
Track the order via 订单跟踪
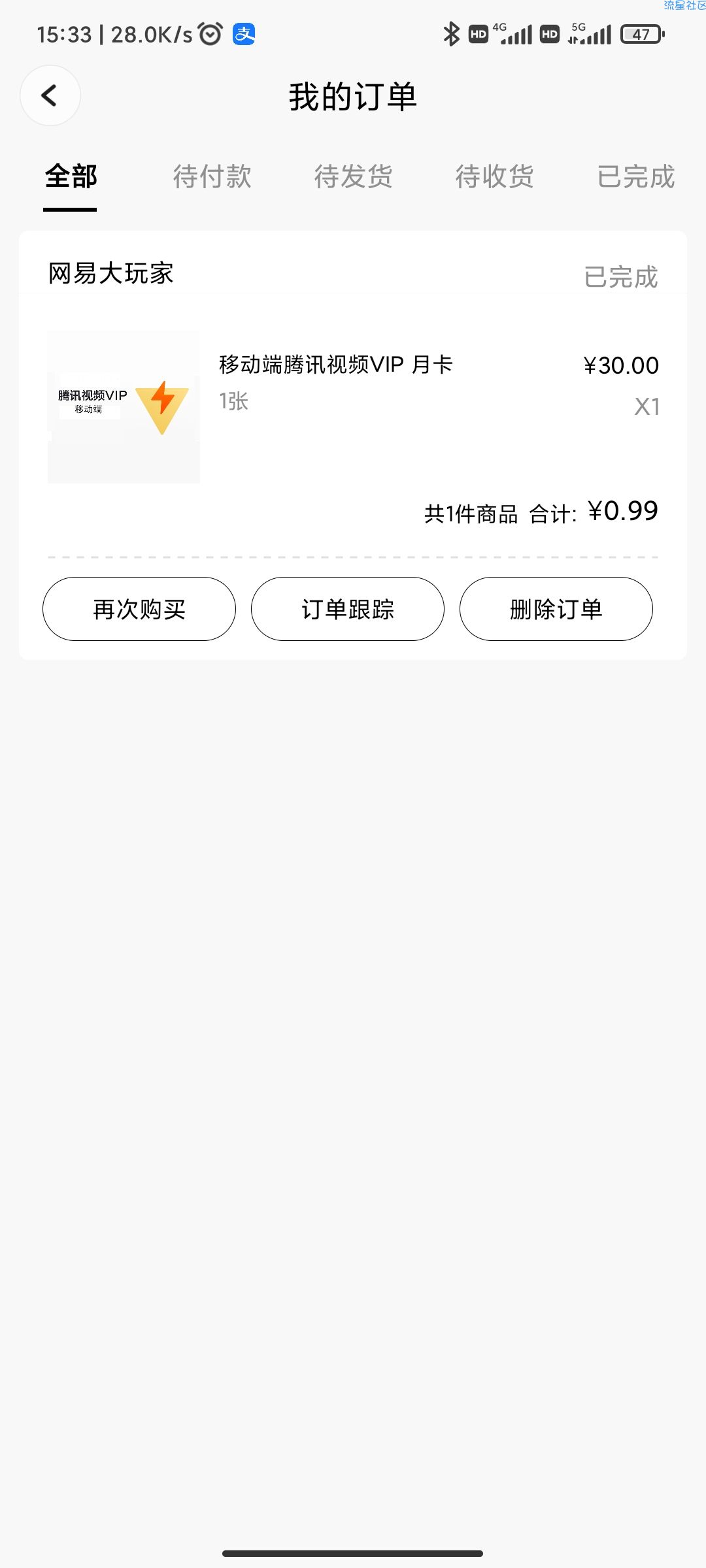tap(348, 609)
